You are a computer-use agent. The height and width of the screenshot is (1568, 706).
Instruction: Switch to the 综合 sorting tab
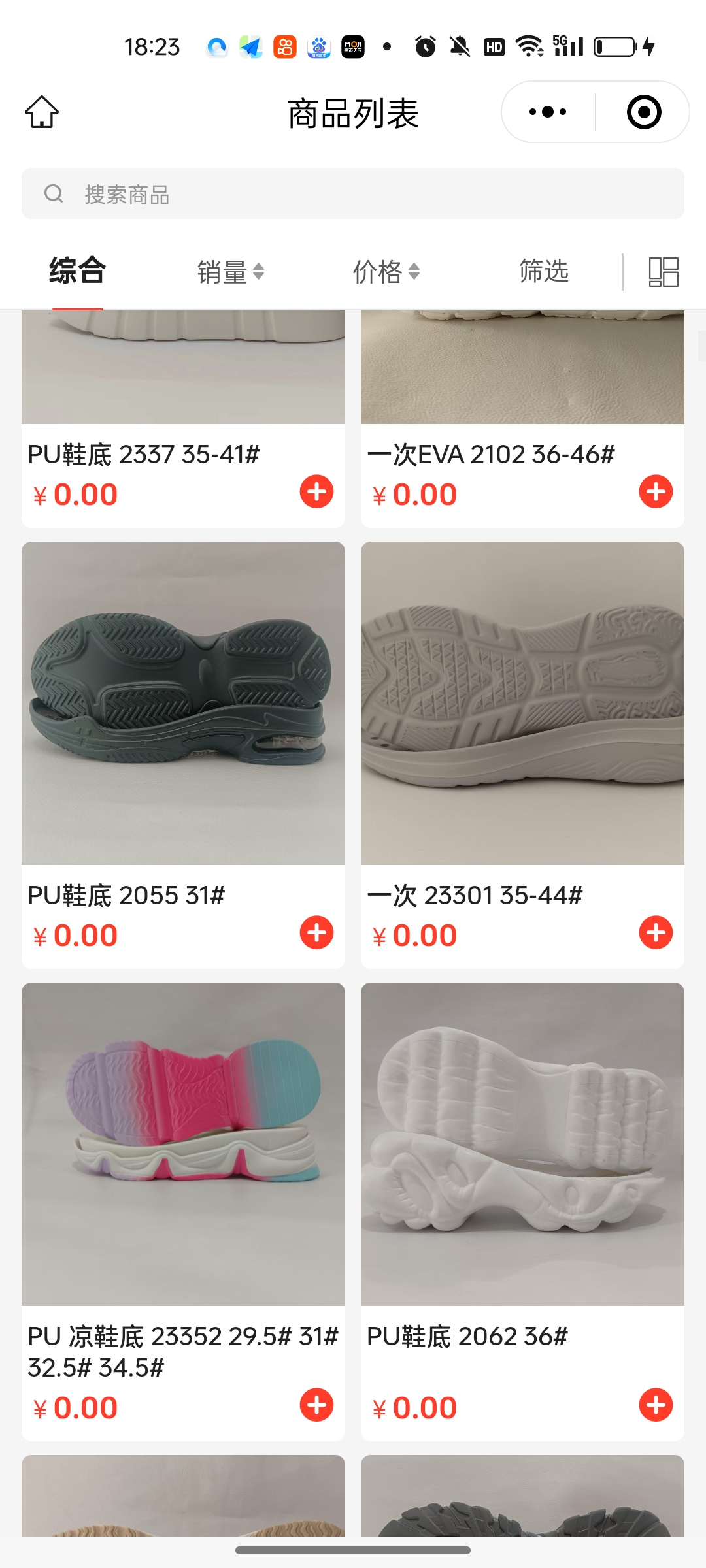(77, 271)
